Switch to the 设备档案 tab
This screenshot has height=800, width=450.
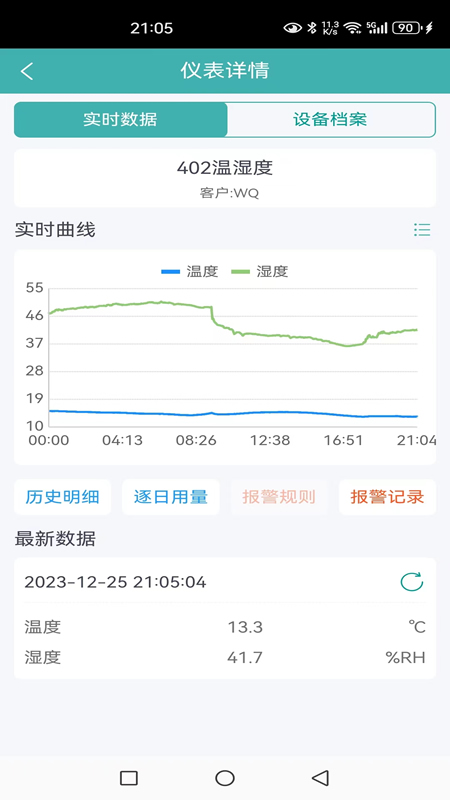coord(331,120)
